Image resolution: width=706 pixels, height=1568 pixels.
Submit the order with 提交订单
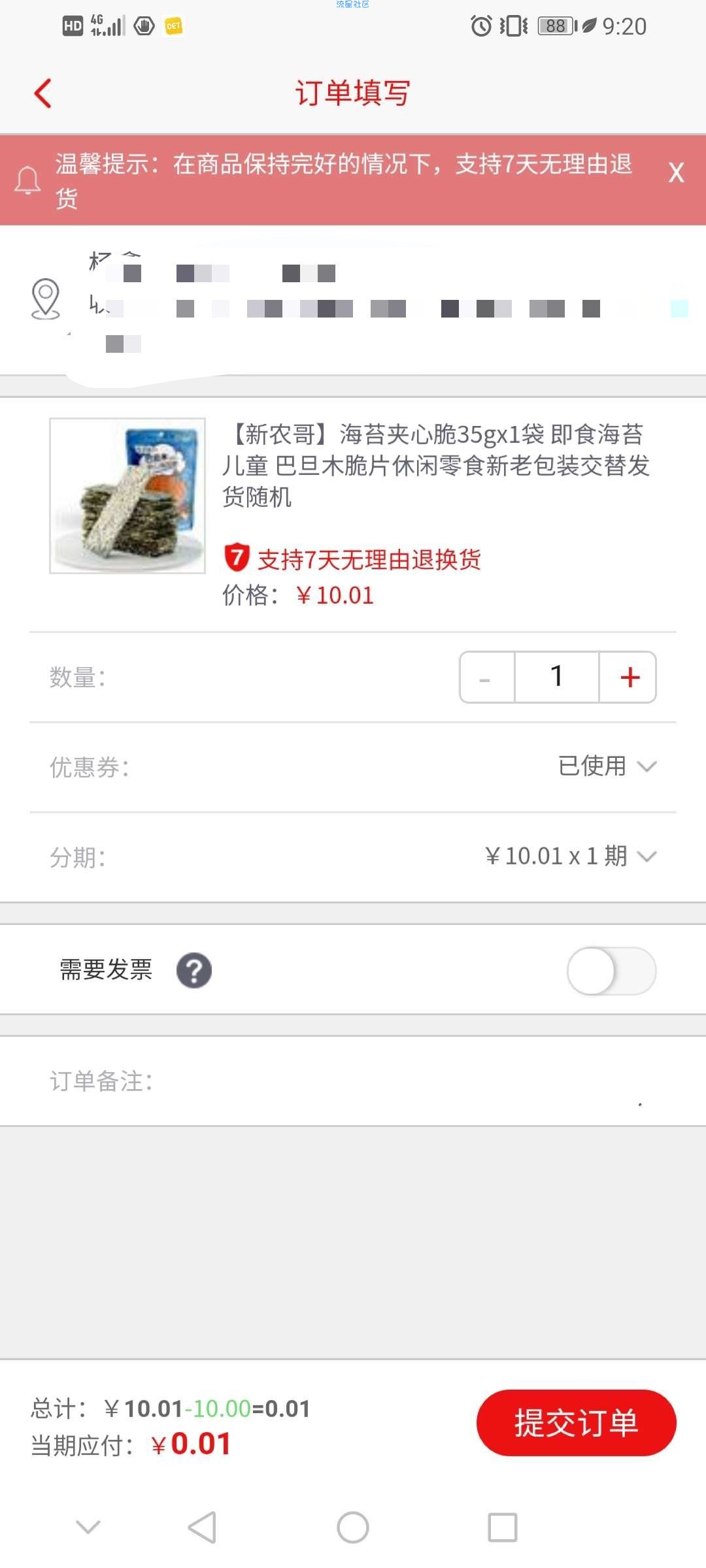(x=576, y=1423)
